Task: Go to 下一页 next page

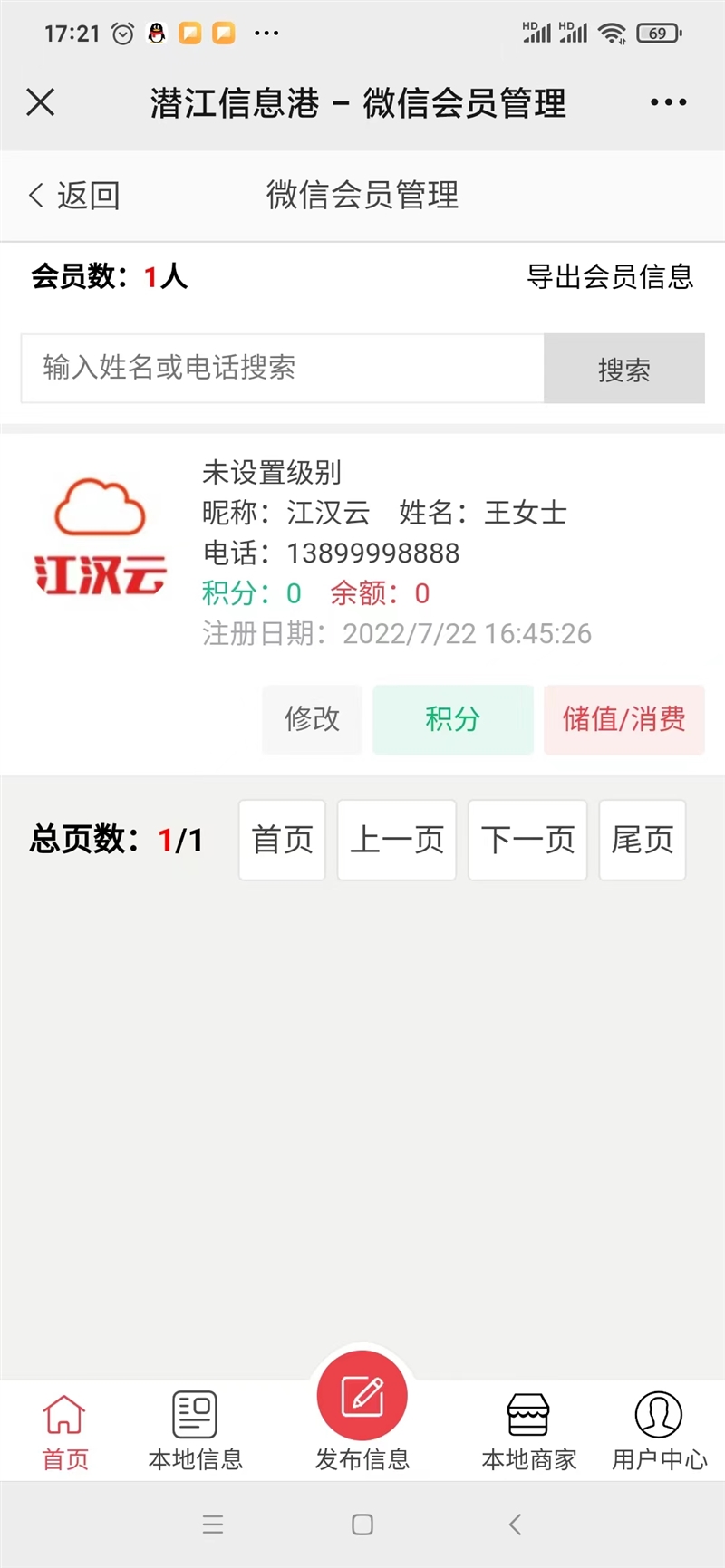Action: pos(527,840)
